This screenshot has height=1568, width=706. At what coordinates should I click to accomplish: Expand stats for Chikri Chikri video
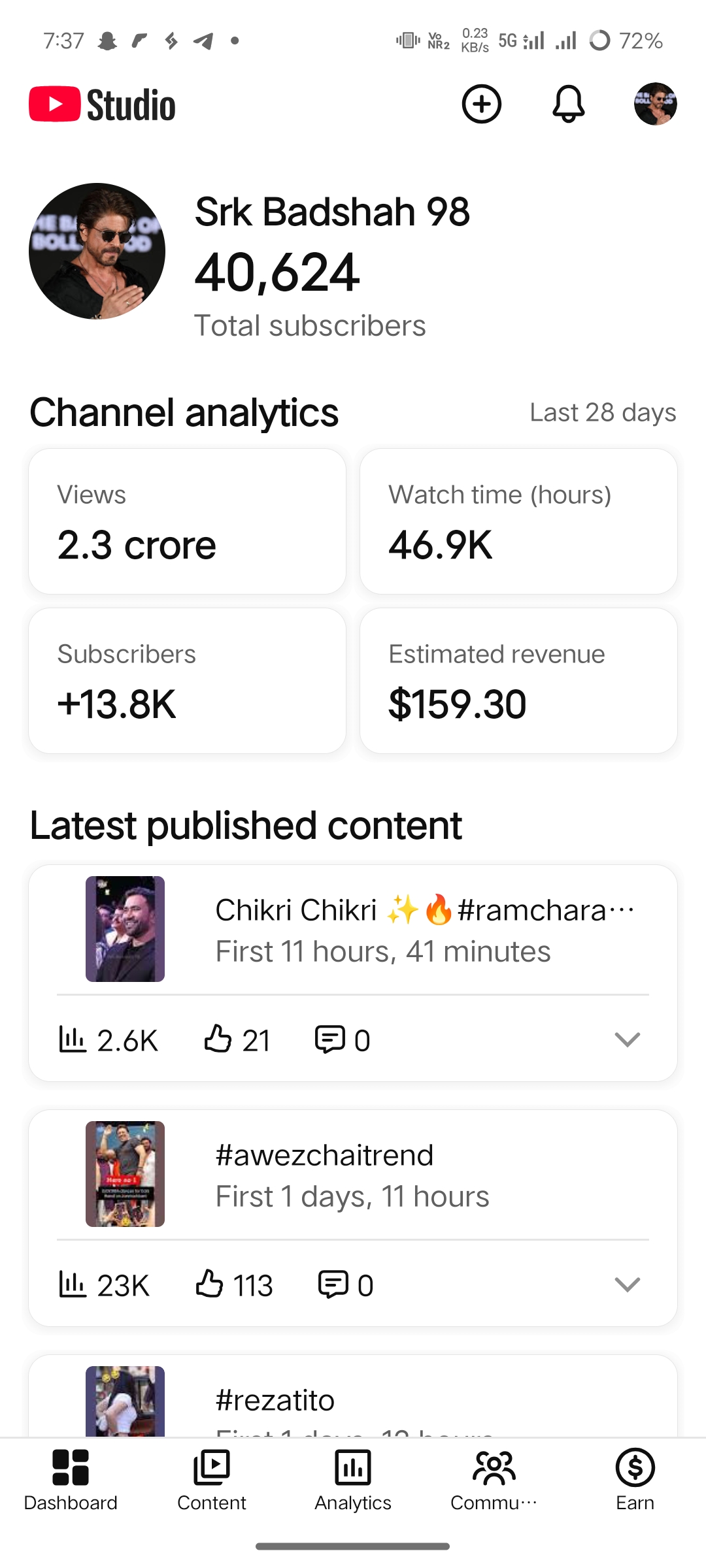tap(627, 1039)
